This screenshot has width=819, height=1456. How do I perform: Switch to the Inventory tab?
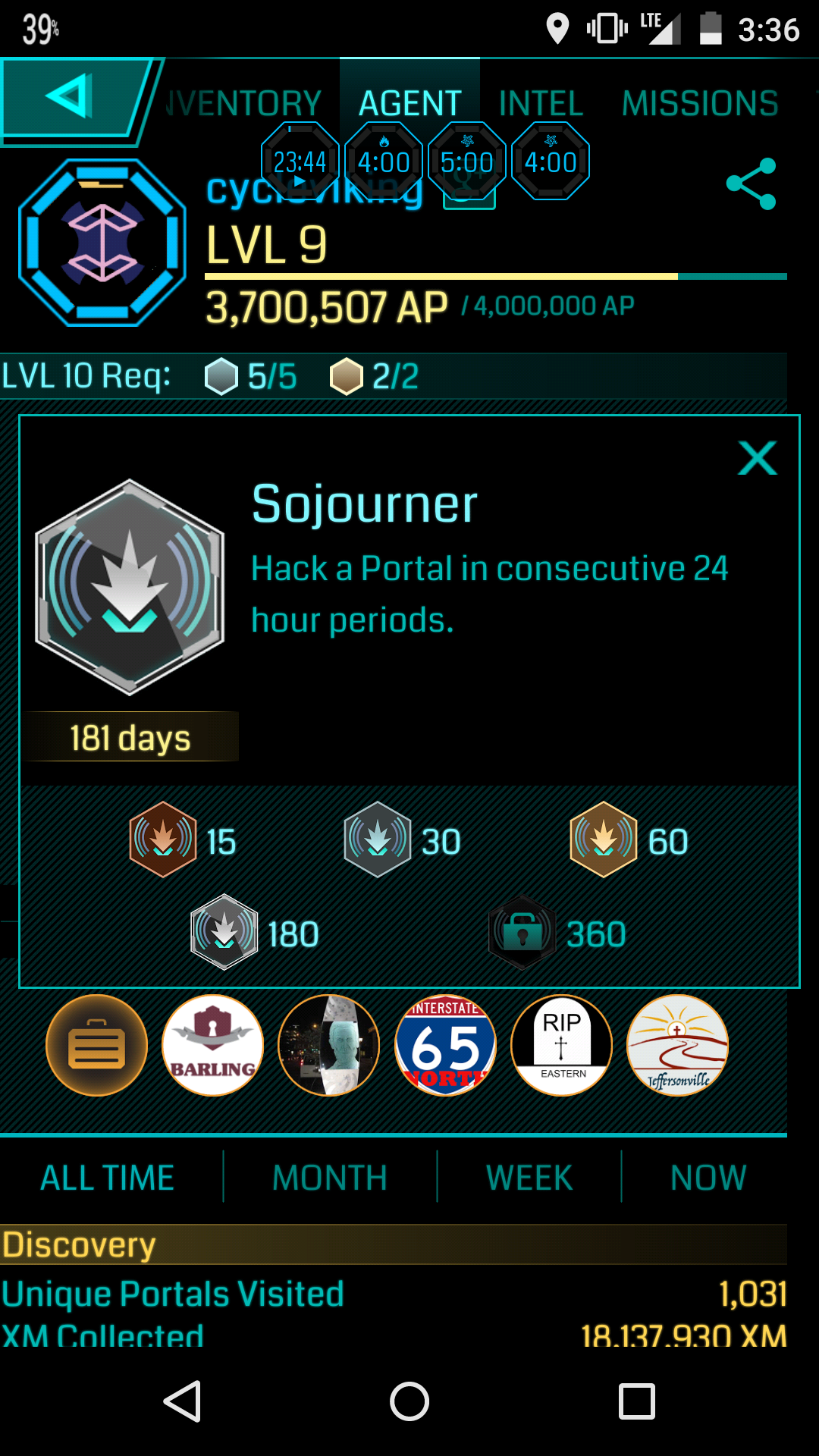click(x=244, y=103)
